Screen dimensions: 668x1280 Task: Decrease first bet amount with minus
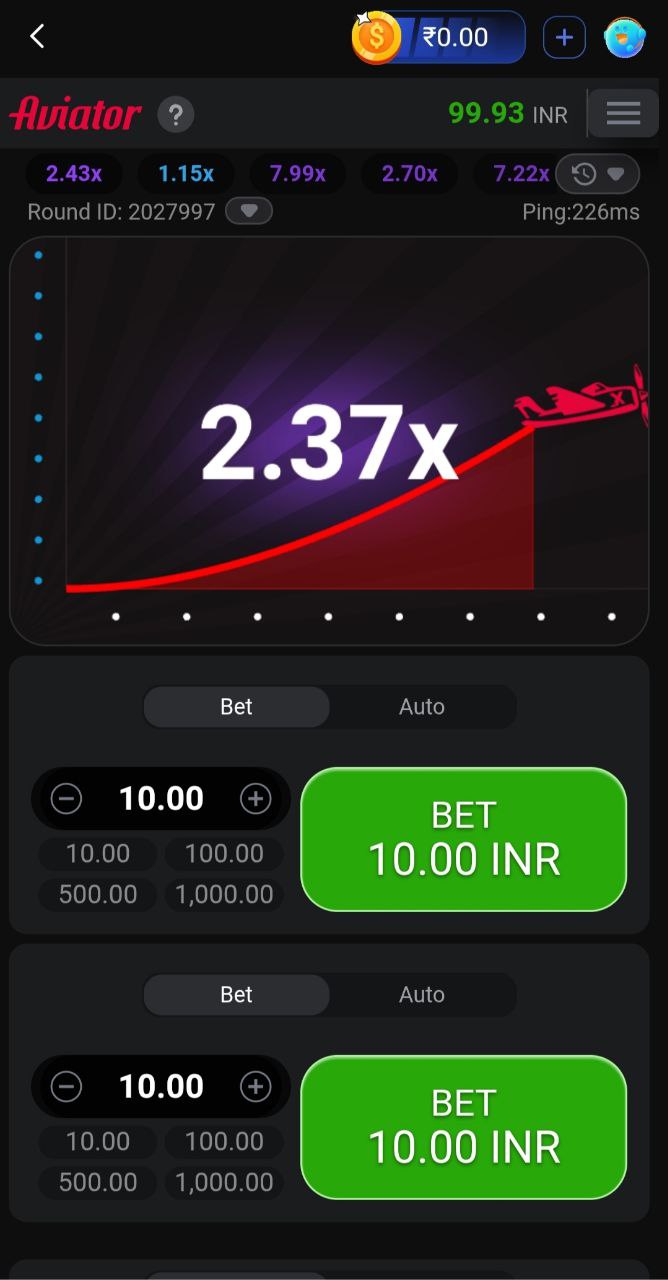(66, 798)
